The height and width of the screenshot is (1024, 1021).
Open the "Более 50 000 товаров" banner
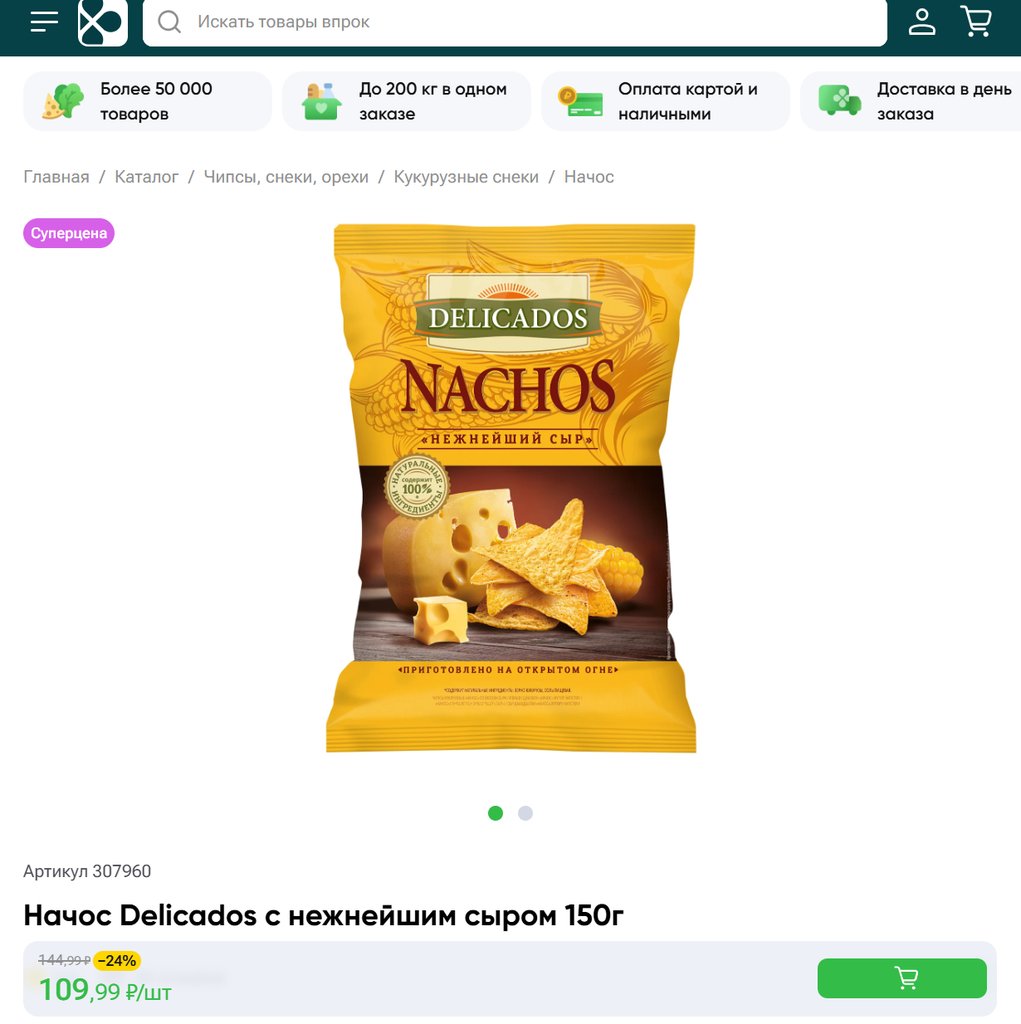click(147, 101)
